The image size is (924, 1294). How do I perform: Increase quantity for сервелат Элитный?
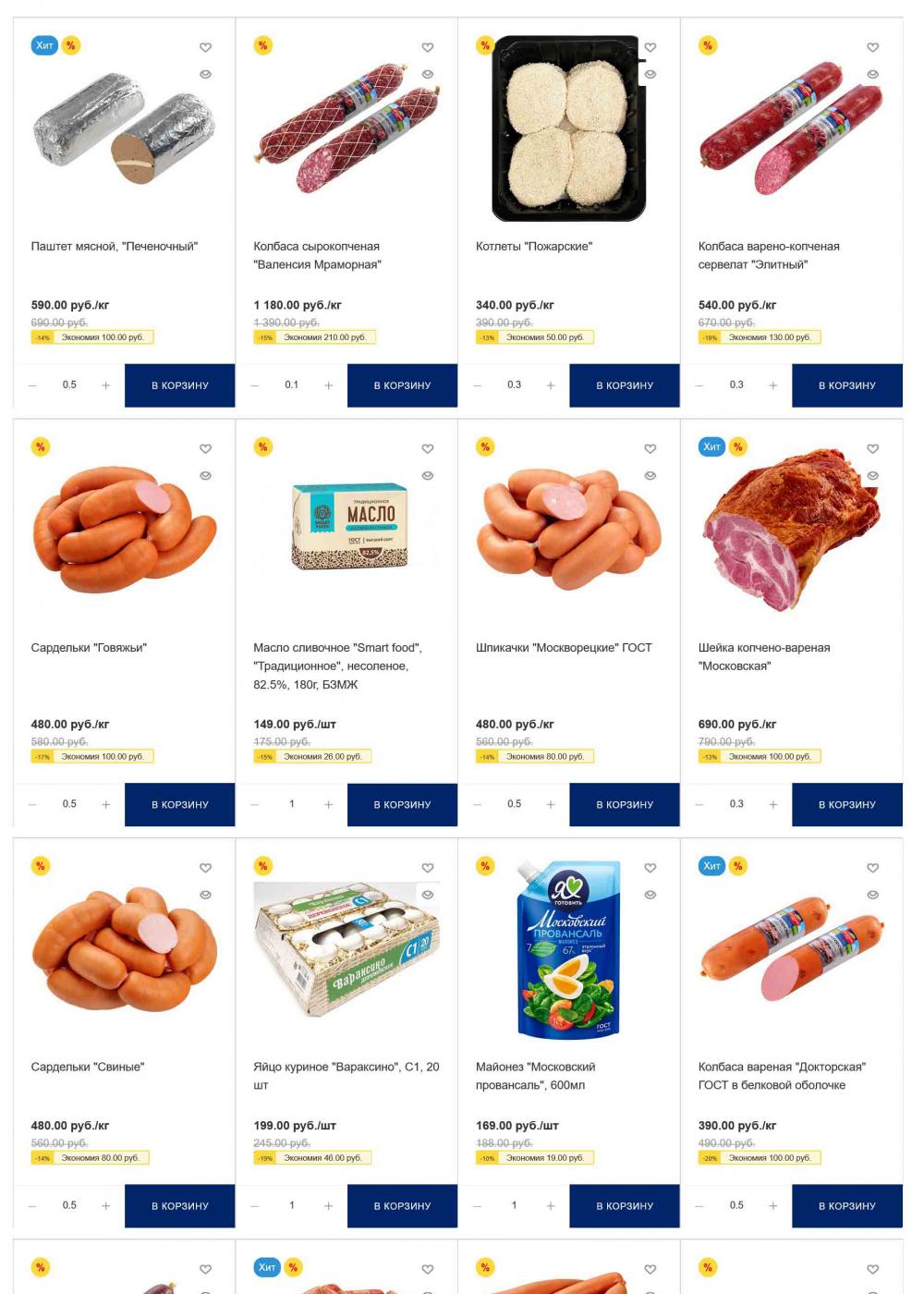[x=773, y=385]
